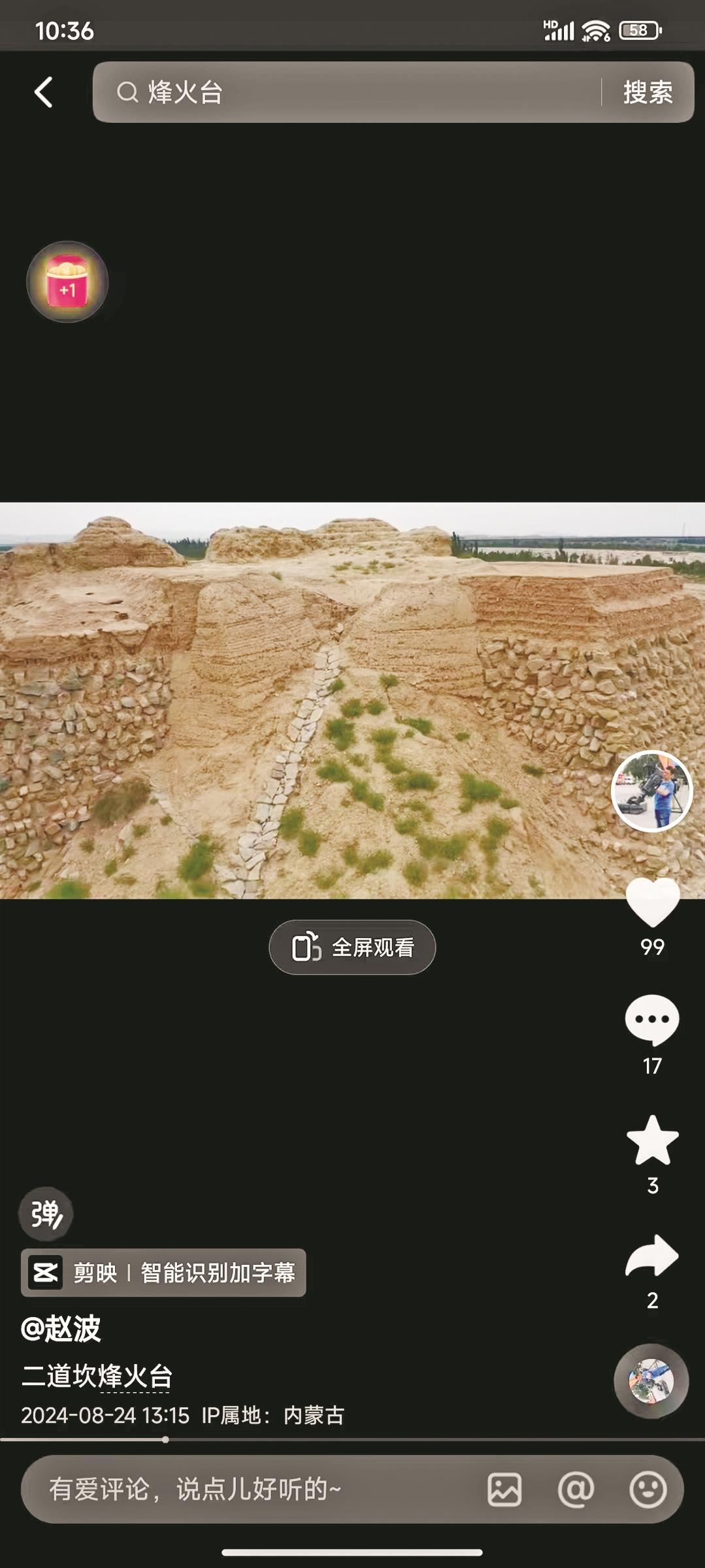This screenshot has height=1568, width=705.
Task: Open the spinning music disc
Action: coord(651,1380)
